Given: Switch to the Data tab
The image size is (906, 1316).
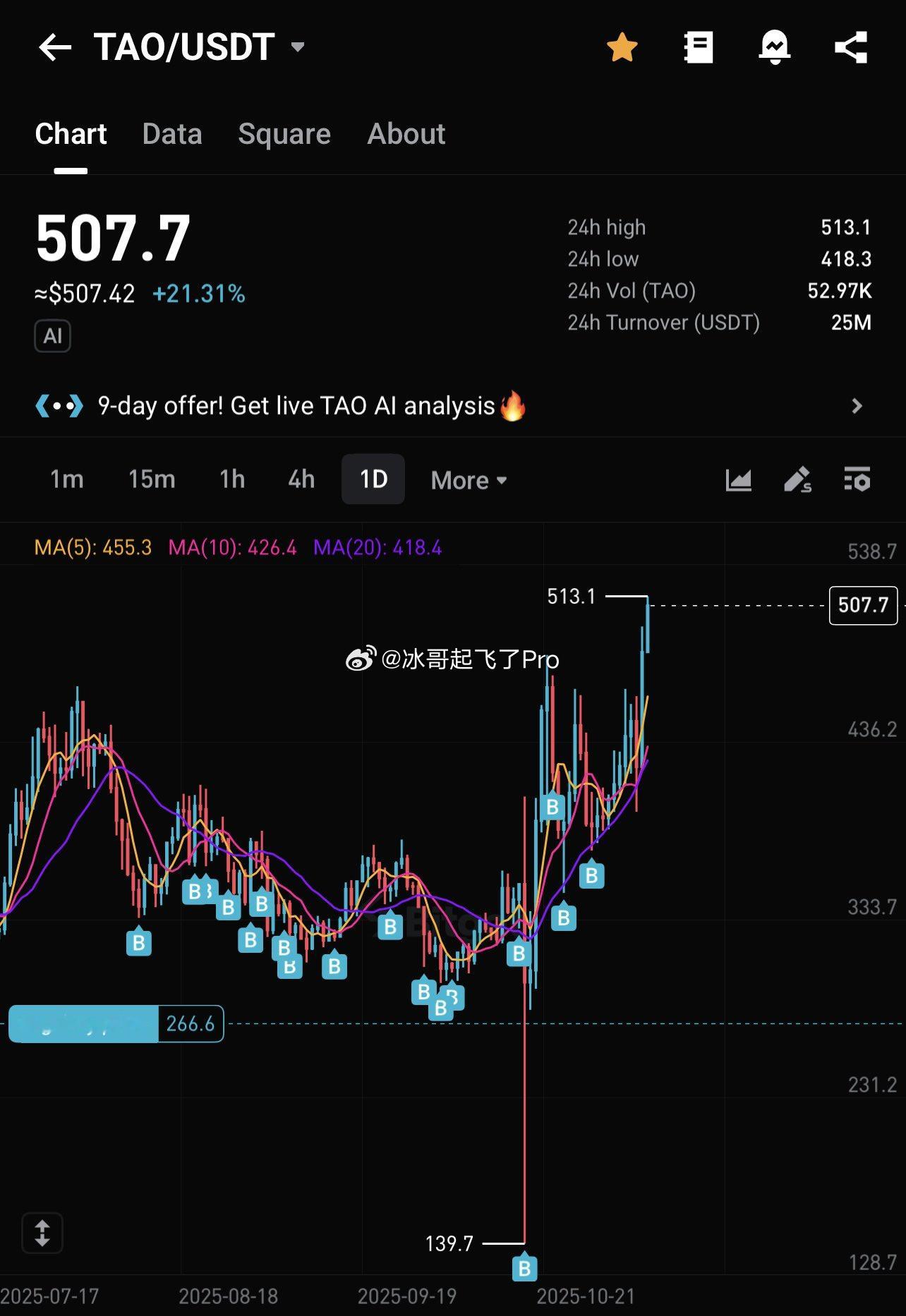Looking at the screenshot, I should point(171,133).
